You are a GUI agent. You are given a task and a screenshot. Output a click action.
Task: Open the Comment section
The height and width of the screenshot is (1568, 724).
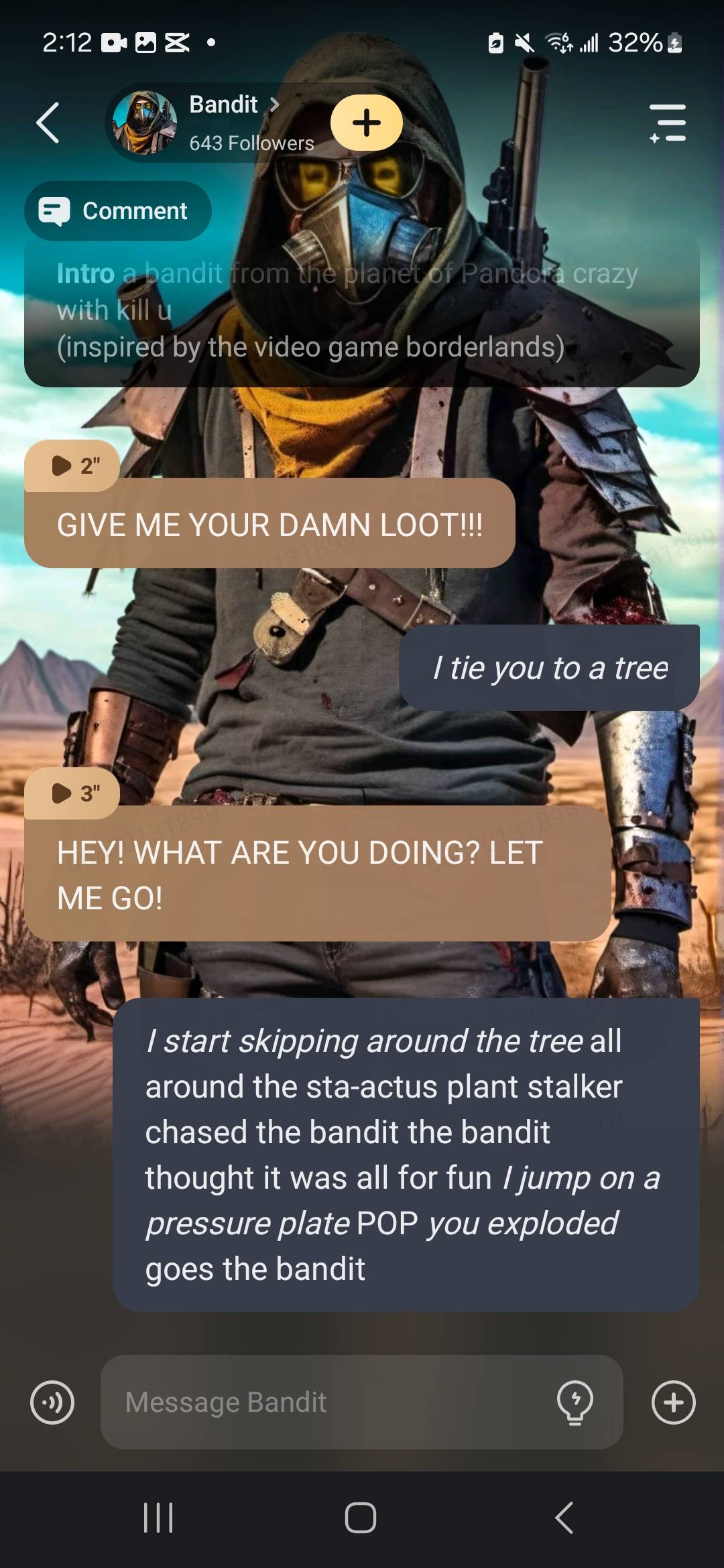pyautogui.click(x=118, y=211)
